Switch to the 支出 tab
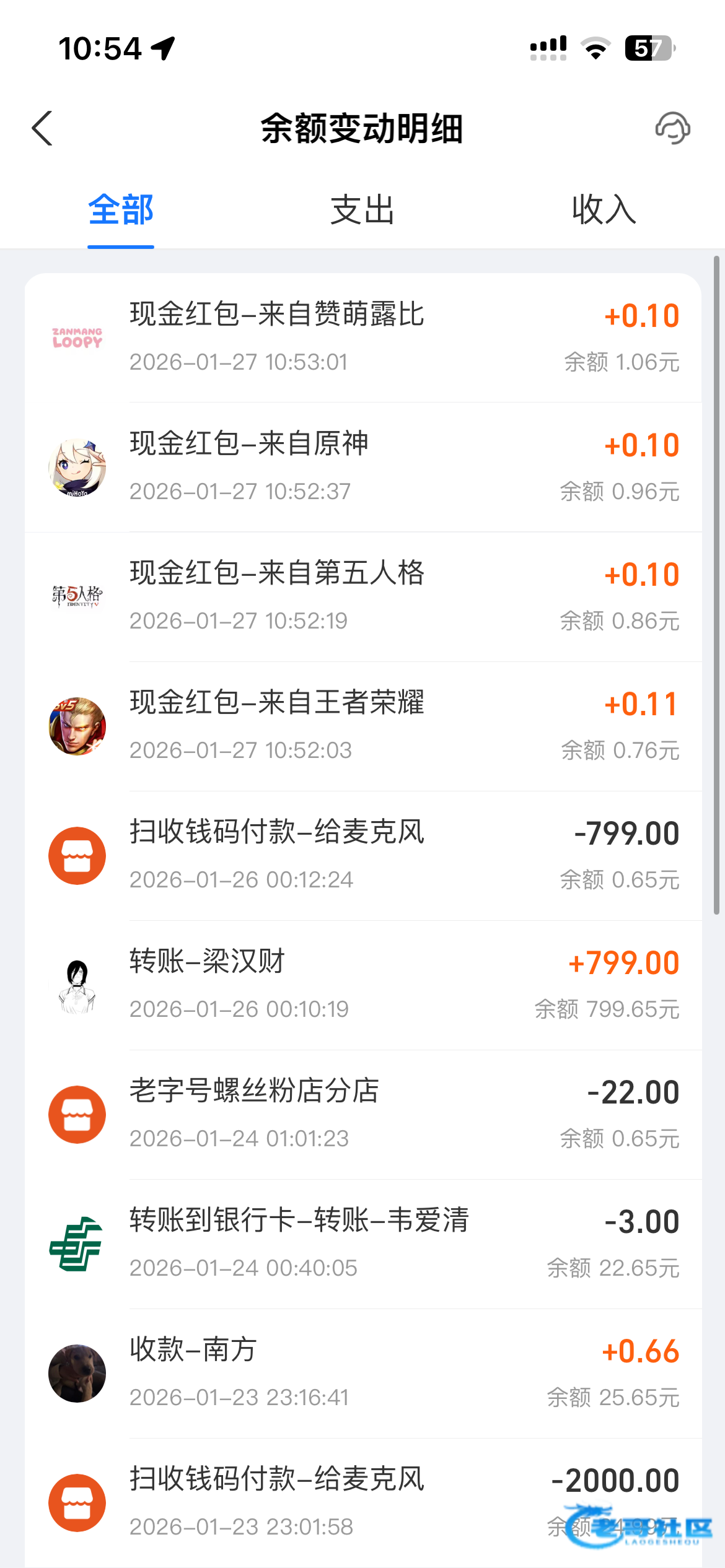This screenshot has height=1568, width=725. click(362, 211)
